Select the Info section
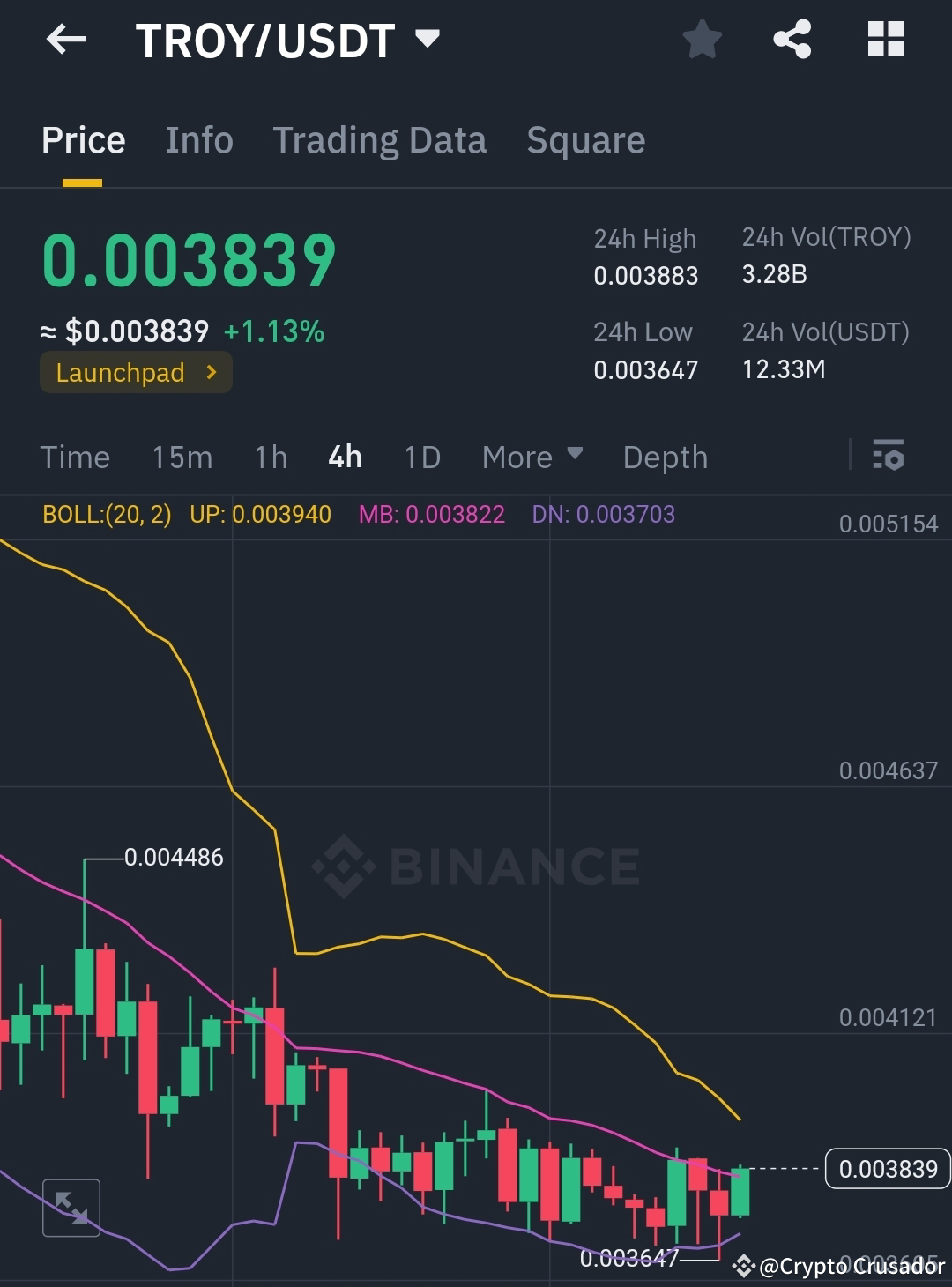The width and height of the screenshot is (952, 1287). click(198, 140)
